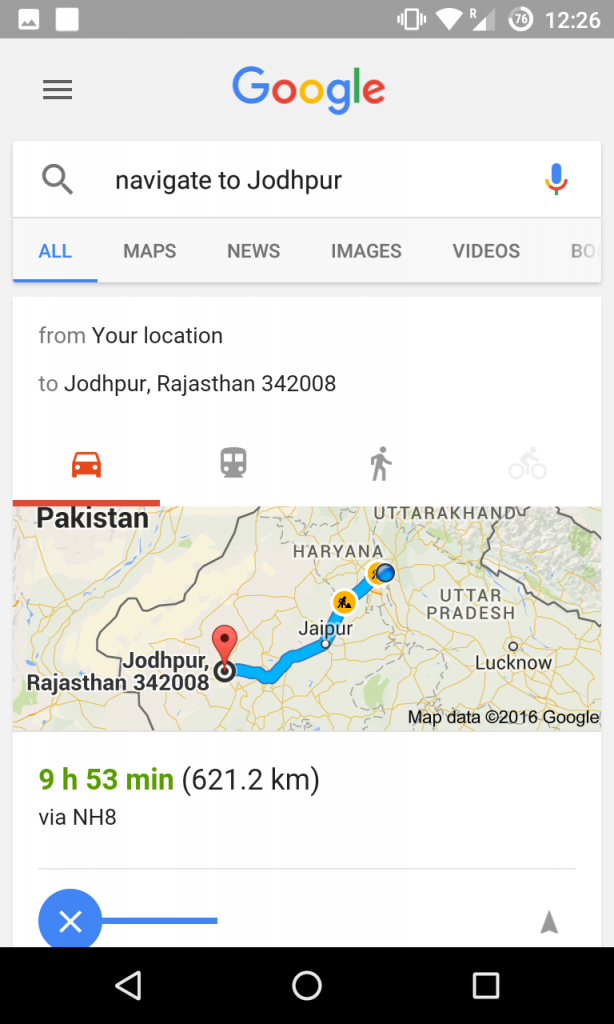Switch to the Maps tab
Viewport: 614px width, 1024px height.
click(150, 251)
